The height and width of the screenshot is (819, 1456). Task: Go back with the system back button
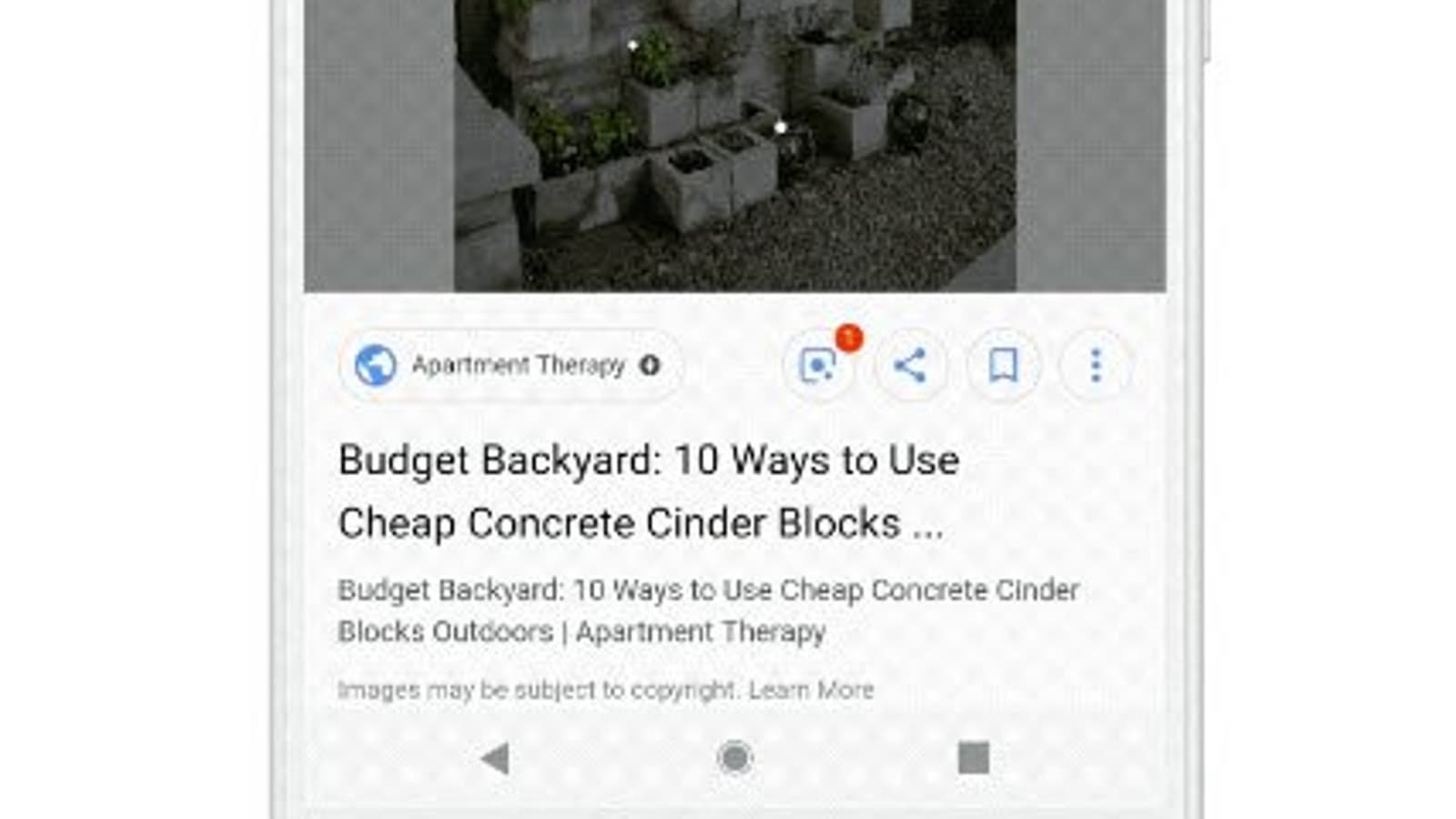495,758
